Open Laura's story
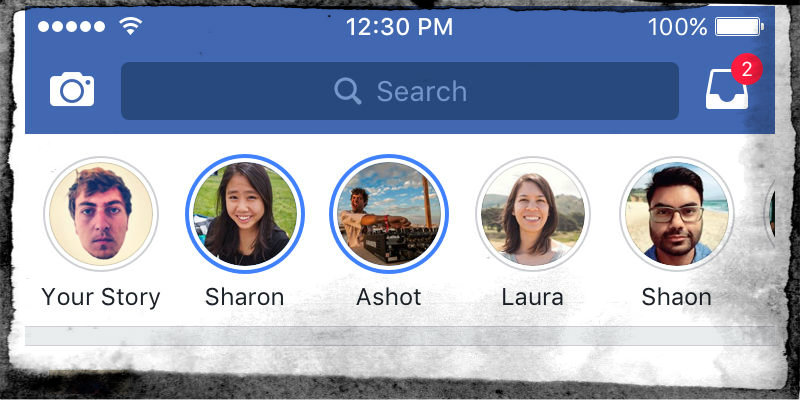This screenshot has height=400, width=800. (532, 214)
